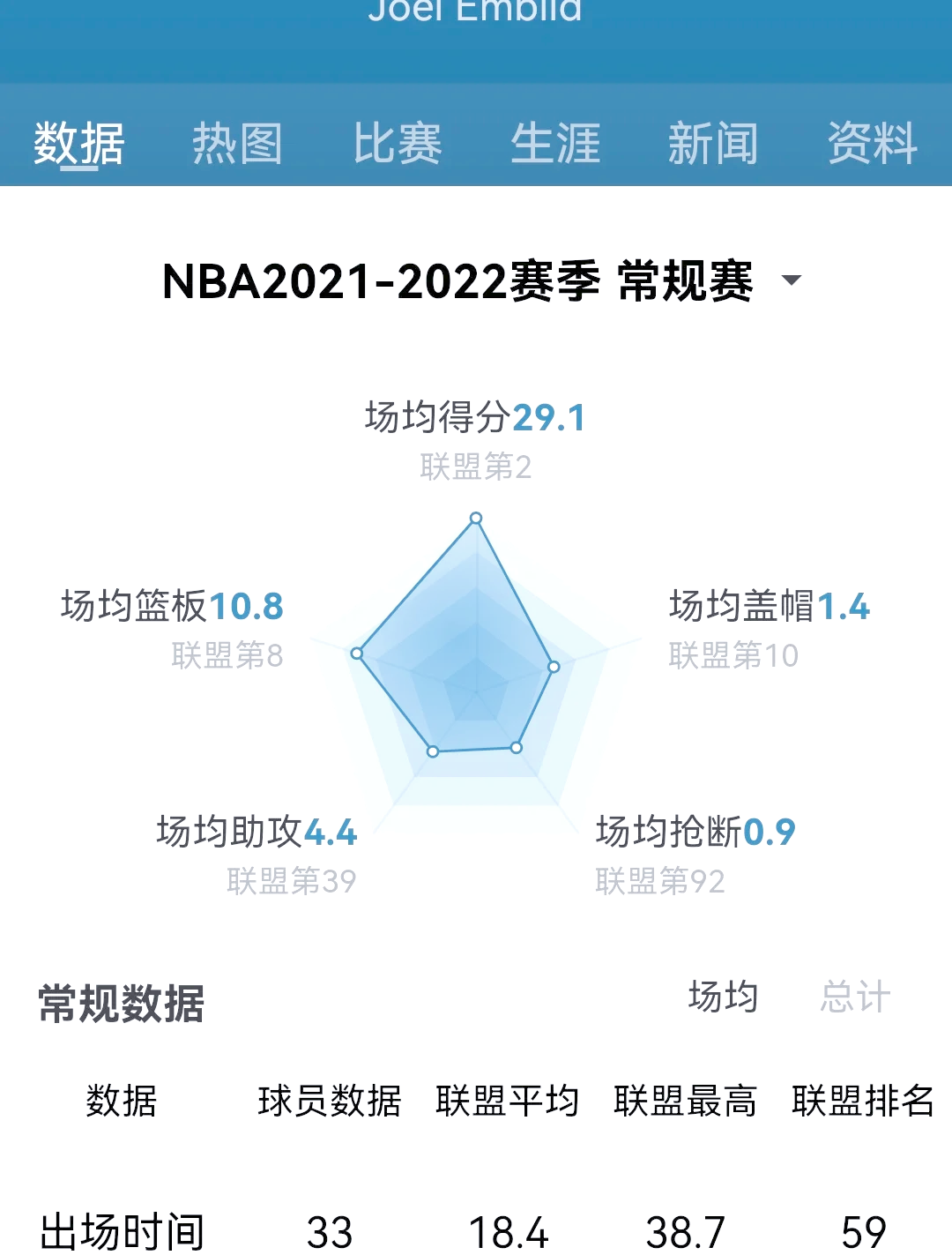
Task: Keep stats view on 场均
Action: tap(722, 997)
